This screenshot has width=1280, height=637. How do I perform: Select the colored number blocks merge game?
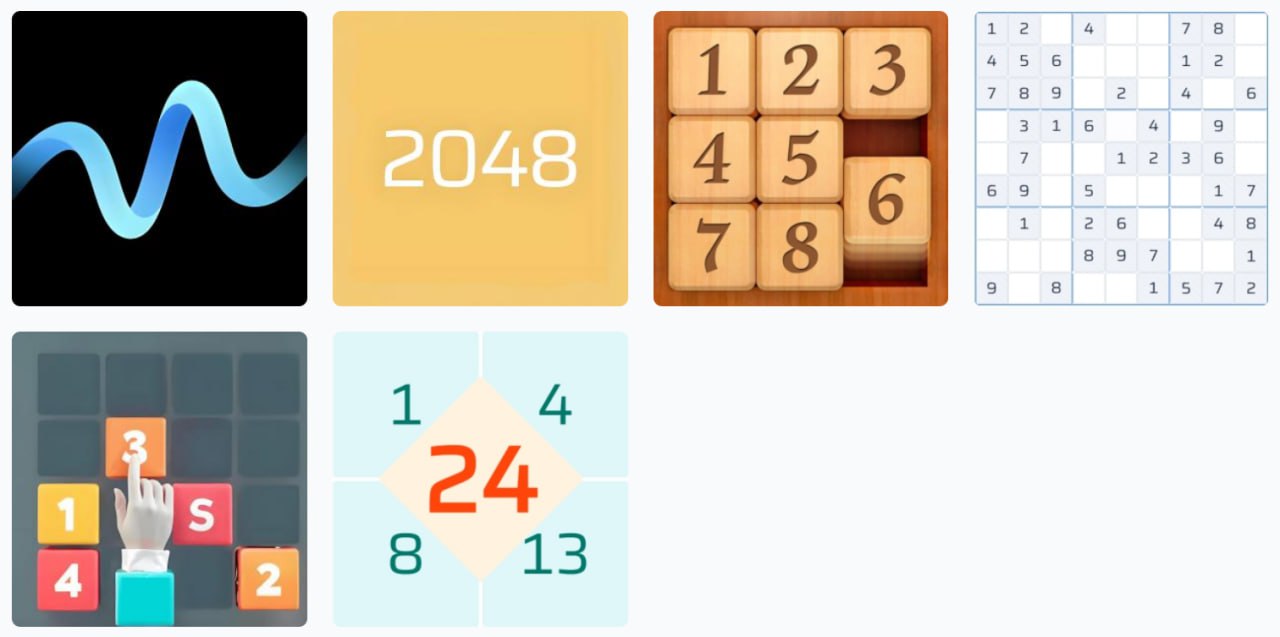click(x=159, y=479)
